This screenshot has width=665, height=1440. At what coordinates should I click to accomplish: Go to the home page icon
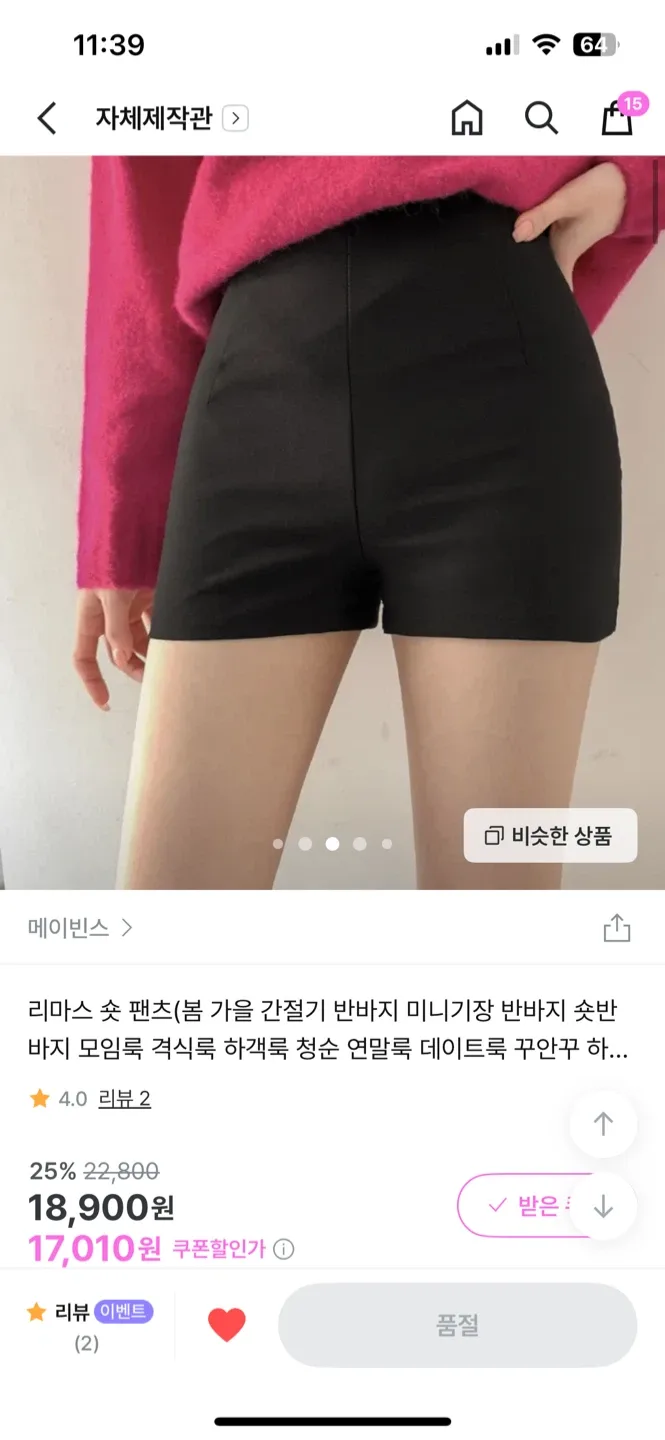click(x=467, y=118)
